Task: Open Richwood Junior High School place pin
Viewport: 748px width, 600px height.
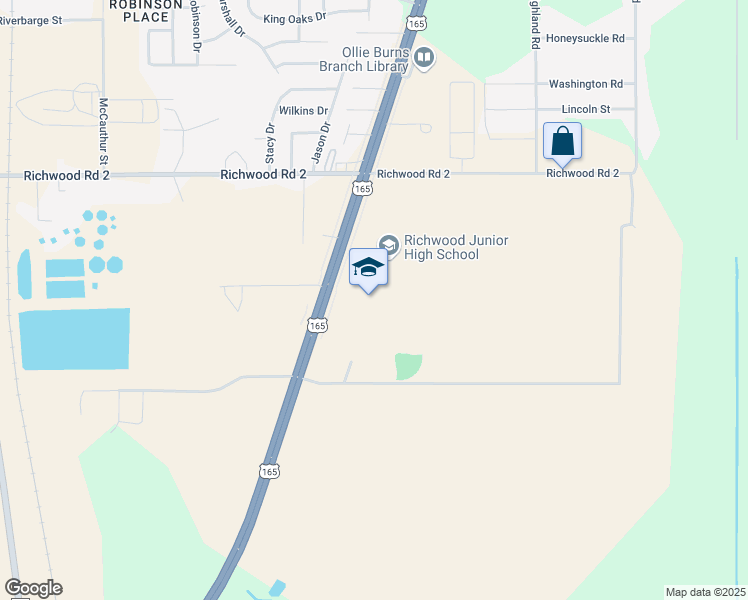Action: click(x=388, y=244)
